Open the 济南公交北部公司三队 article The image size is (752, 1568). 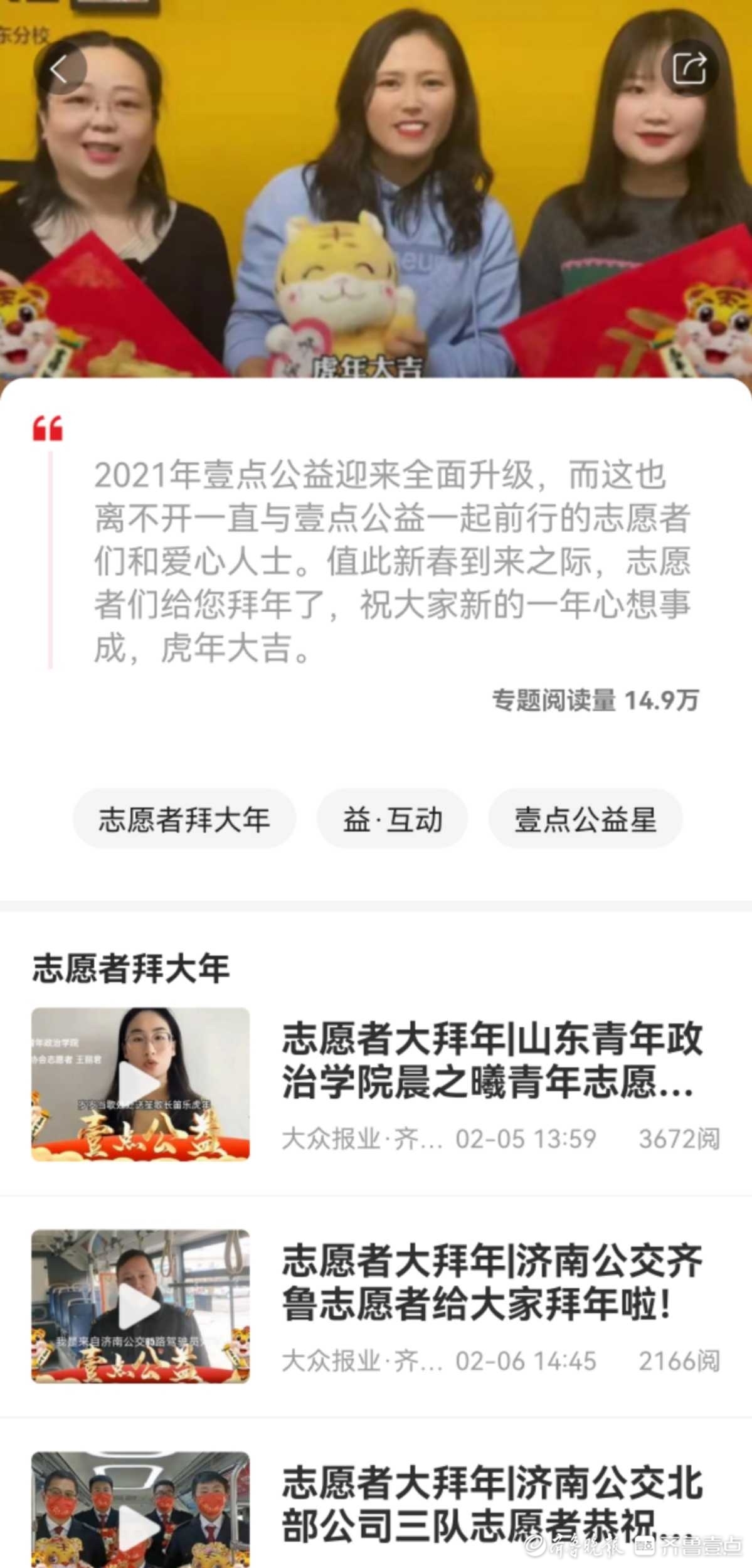[x=492, y=1503]
